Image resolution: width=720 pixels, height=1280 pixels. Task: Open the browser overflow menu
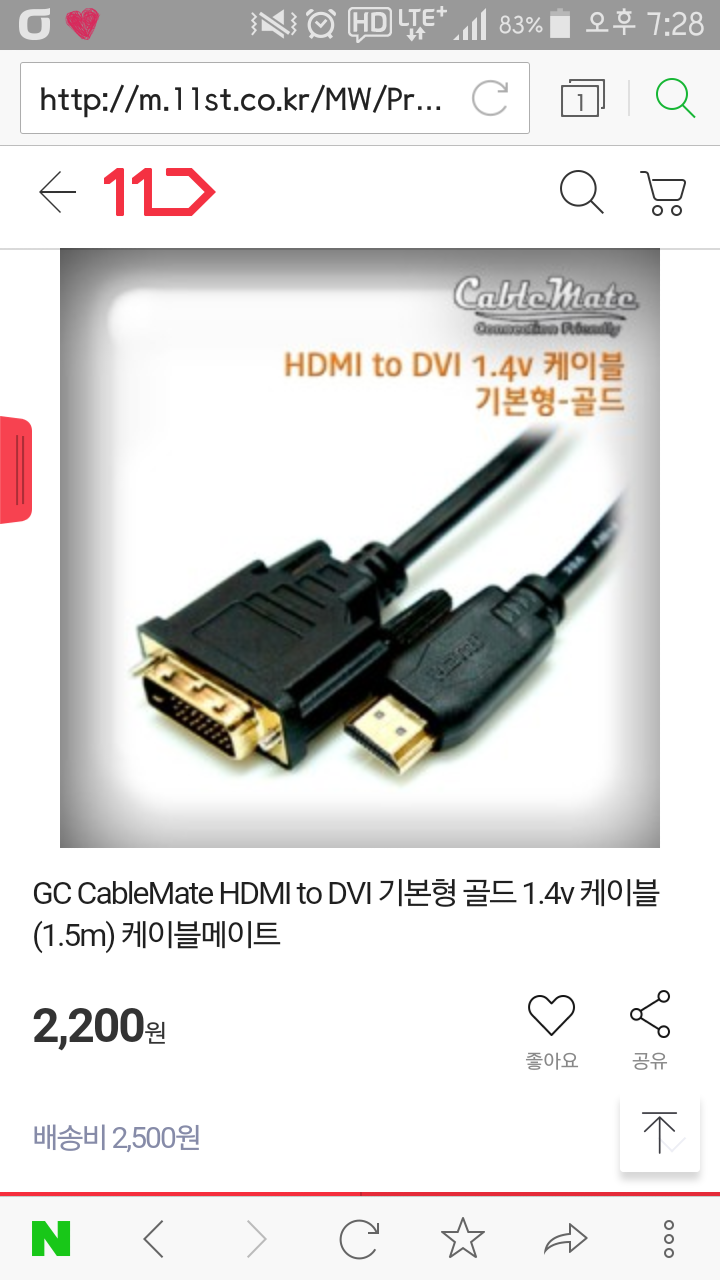click(669, 1240)
